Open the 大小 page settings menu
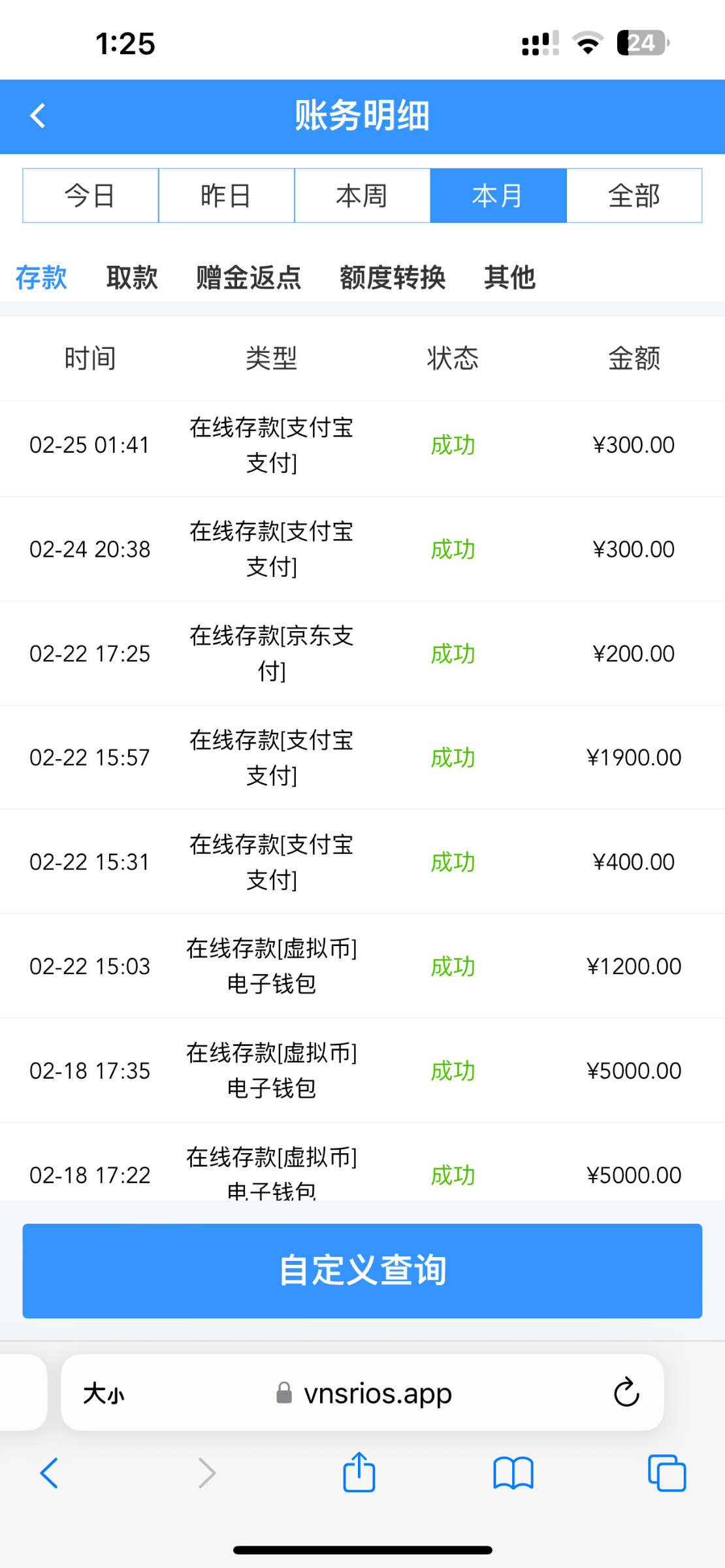This screenshot has width=725, height=1568. click(103, 1394)
